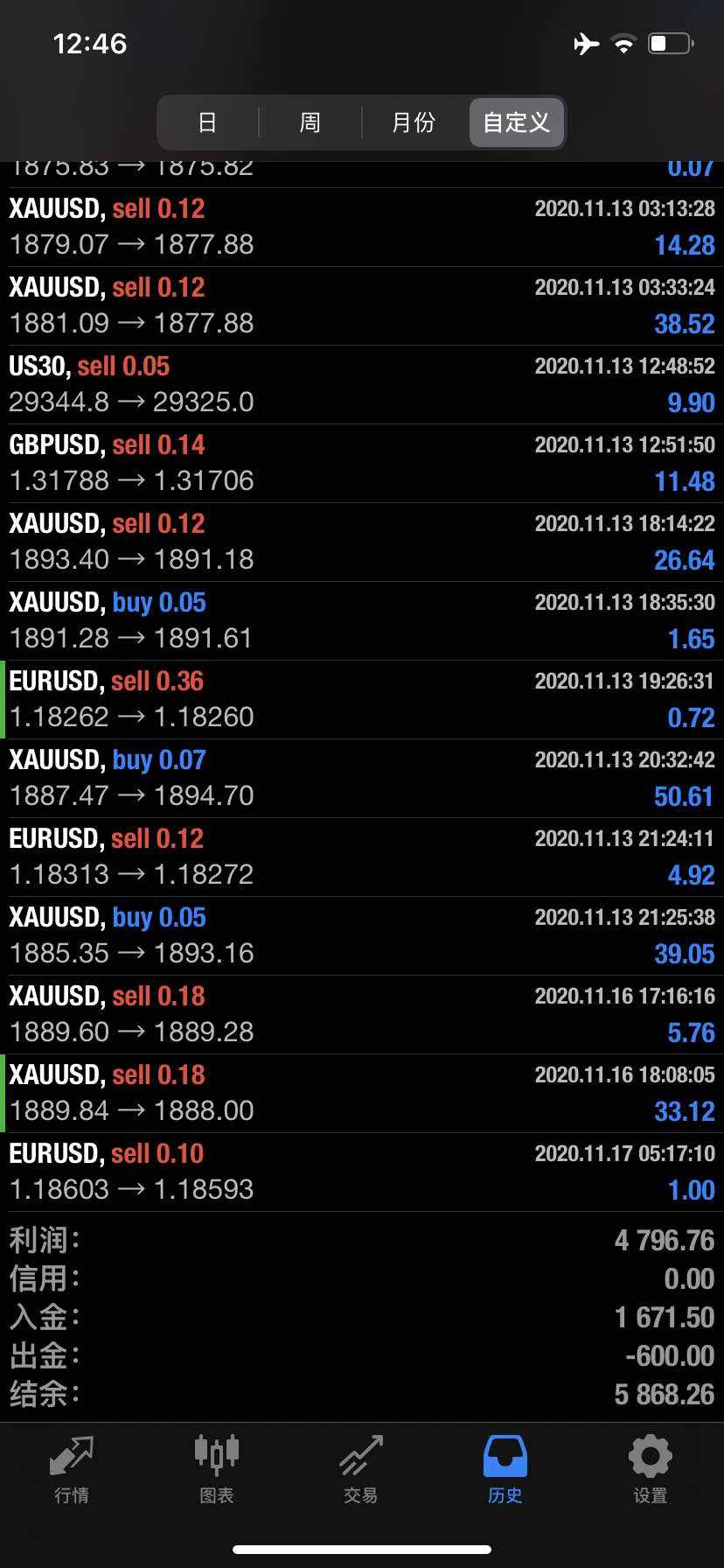Open the 交易 trade tab
Image resolution: width=724 pixels, height=1568 pixels.
click(x=361, y=1469)
